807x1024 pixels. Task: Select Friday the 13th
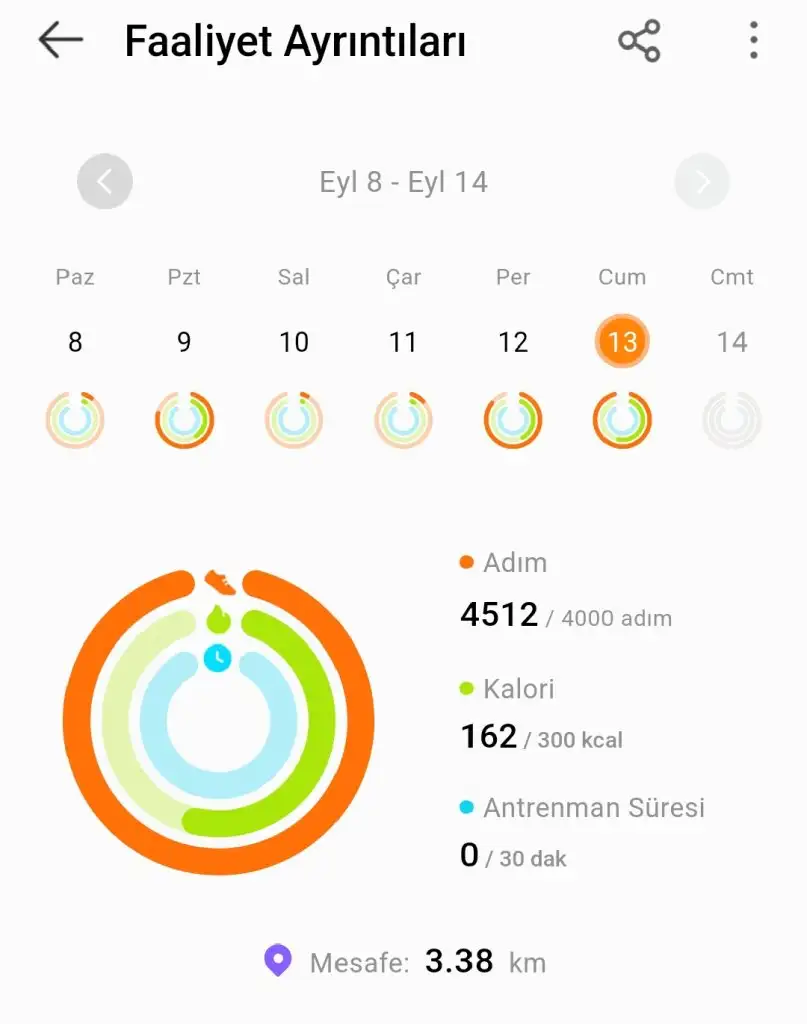(622, 343)
